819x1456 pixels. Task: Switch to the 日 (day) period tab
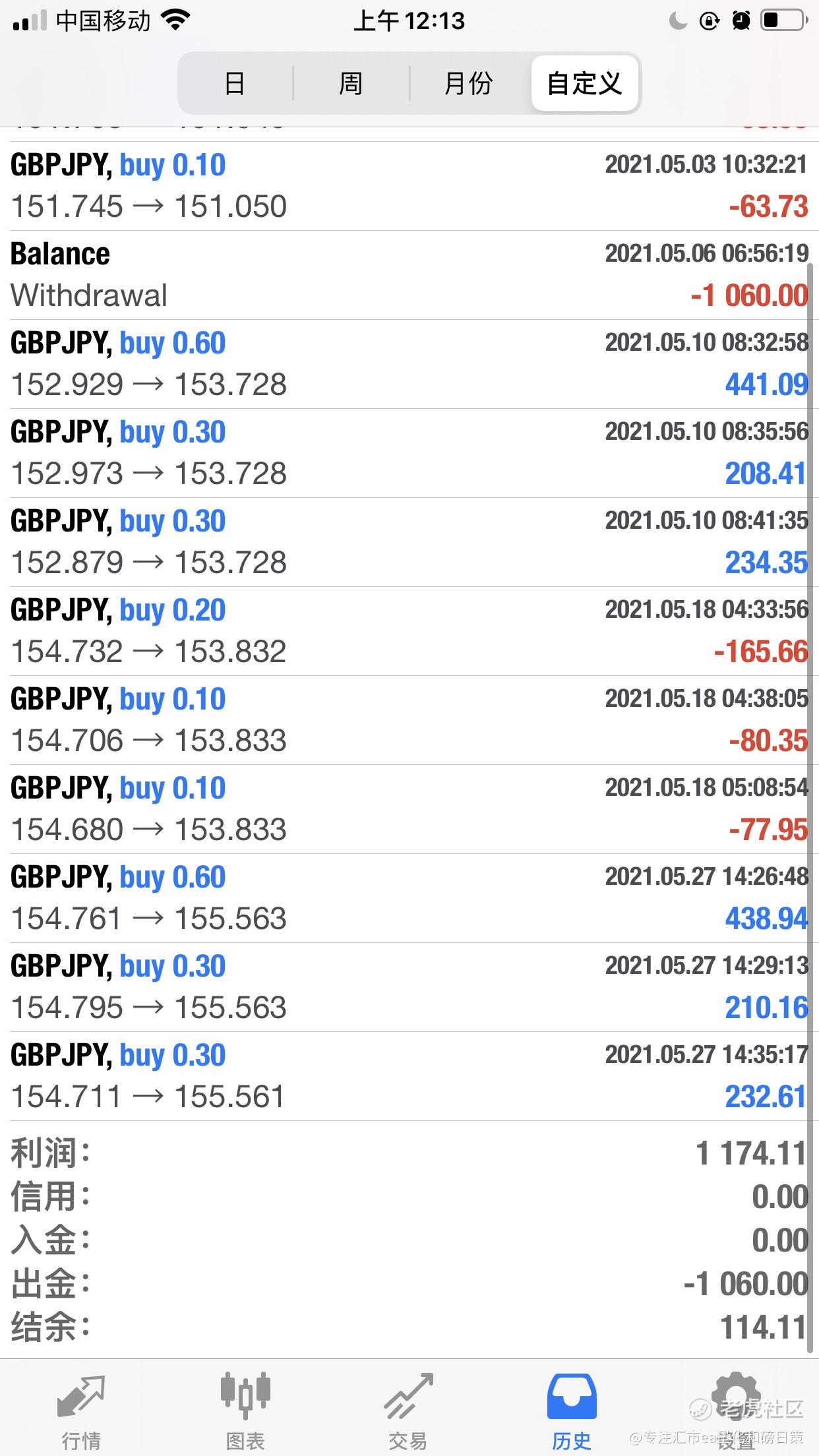[x=235, y=84]
